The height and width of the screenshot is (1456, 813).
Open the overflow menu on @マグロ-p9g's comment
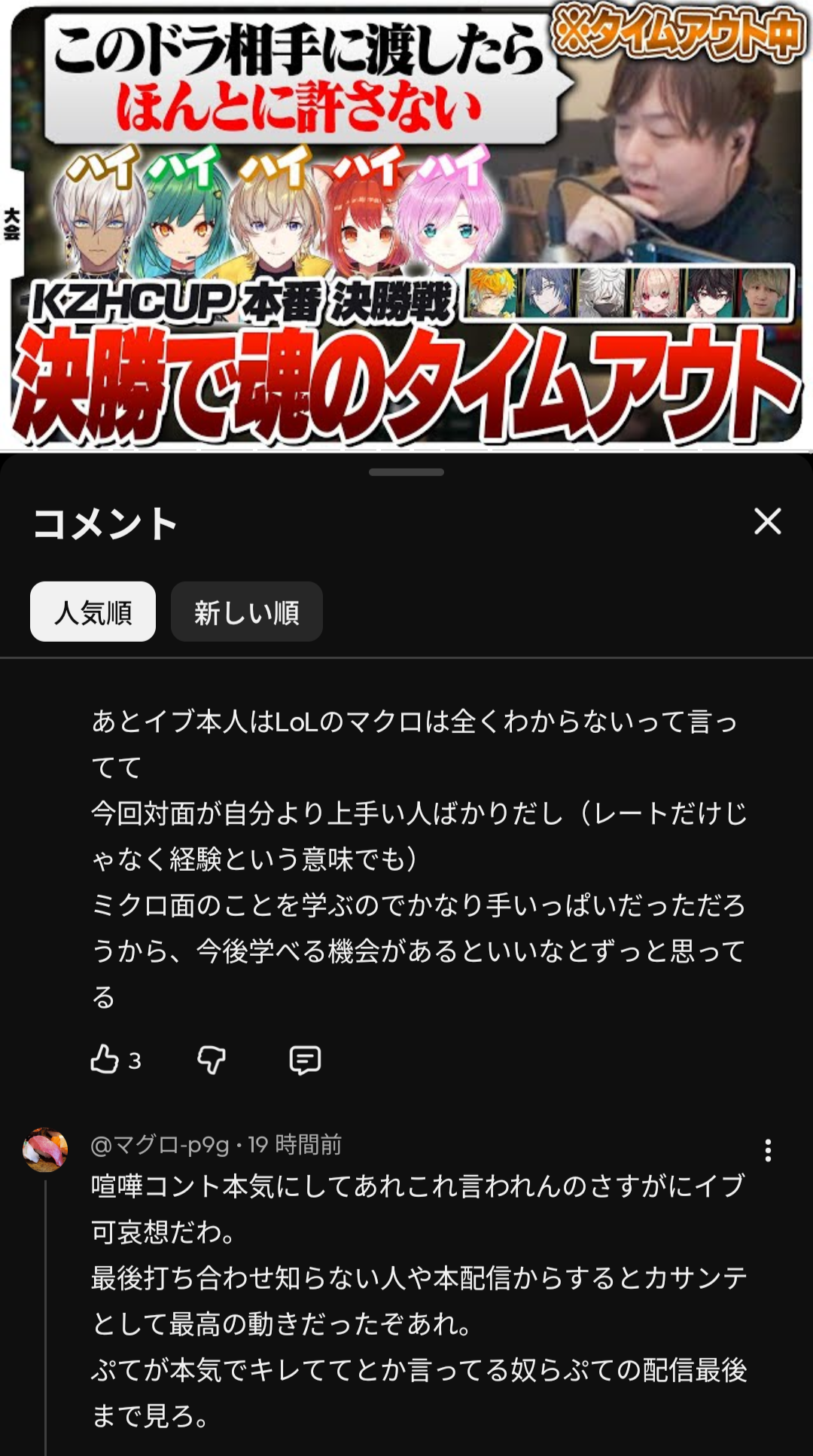pos(767,1150)
